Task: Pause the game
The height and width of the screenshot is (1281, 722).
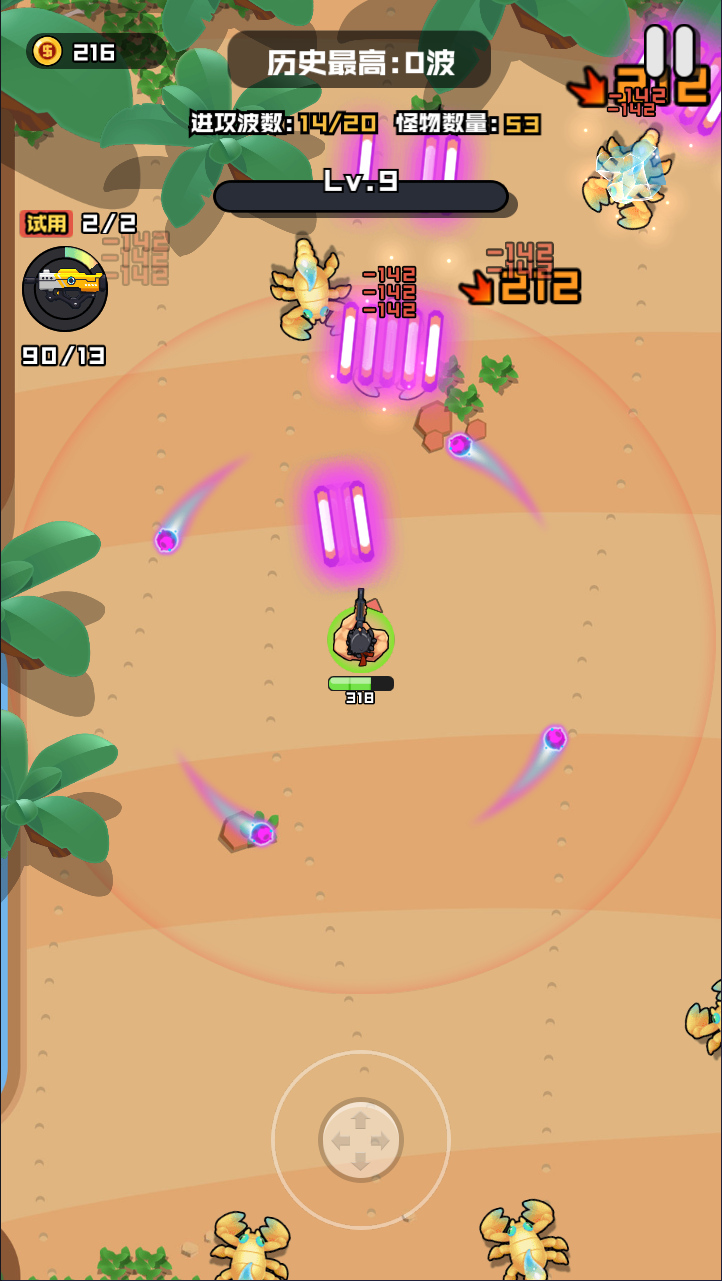Action: click(669, 52)
